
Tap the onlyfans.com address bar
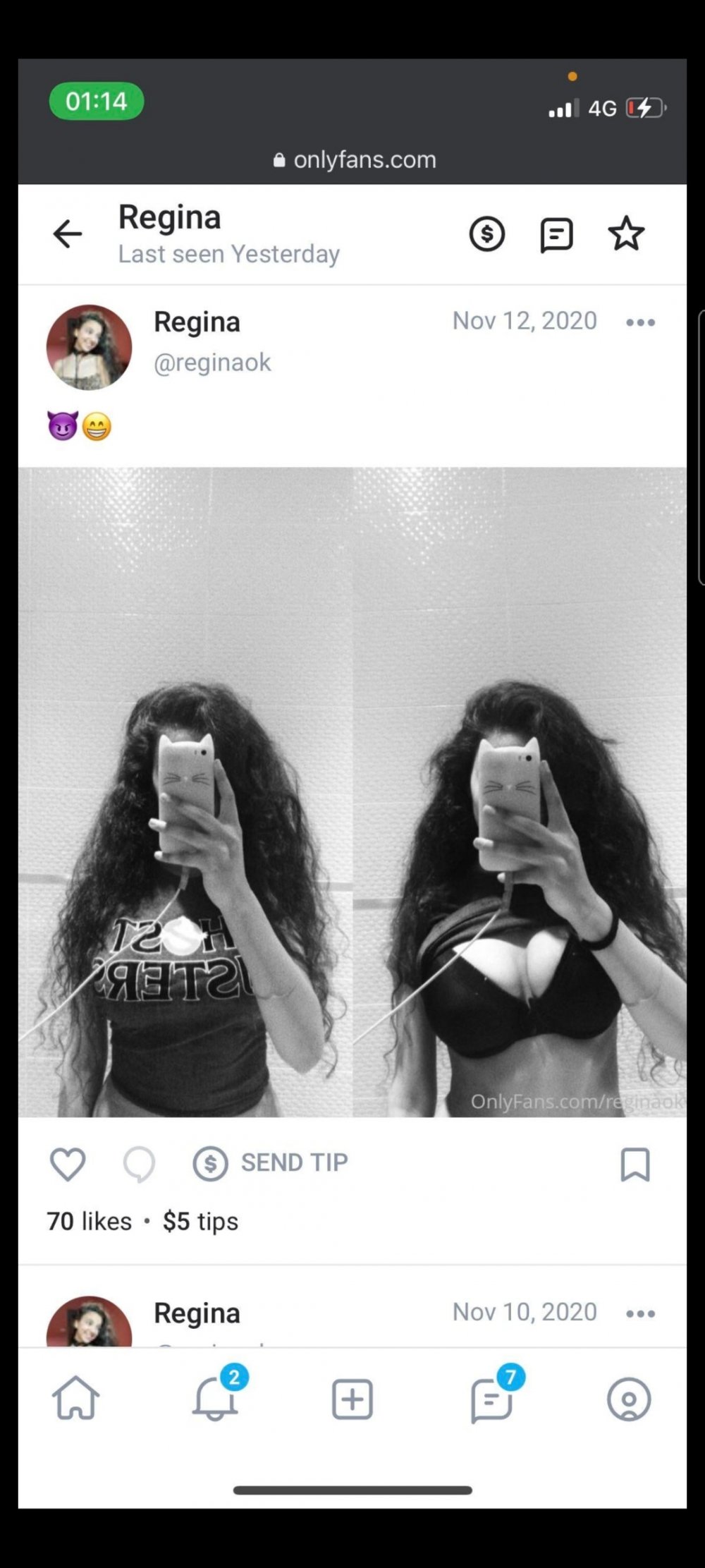click(355, 160)
